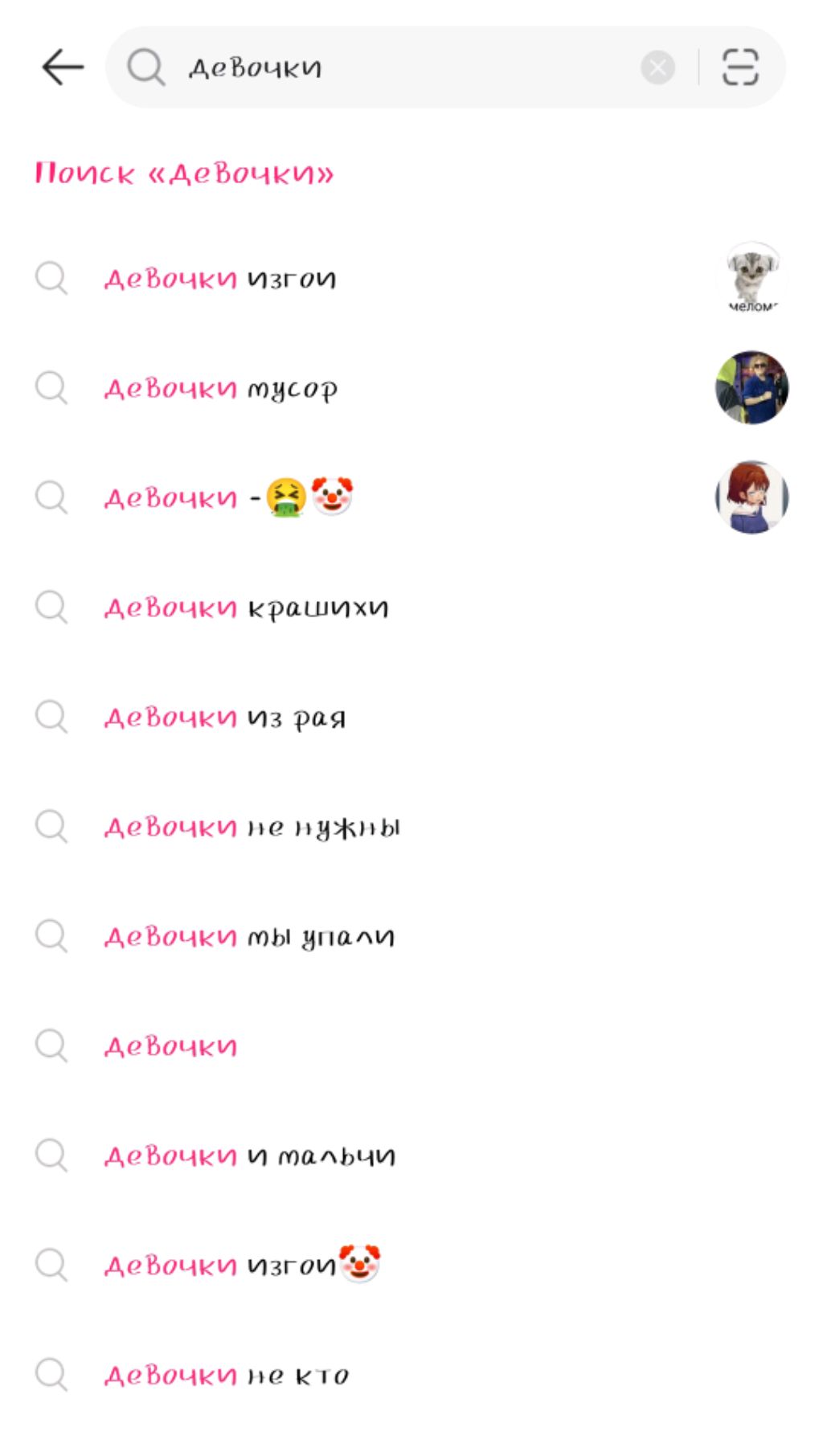Screen dimensions: 823x1456
Task: Go back using the arrow icon
Action: [63, 67]
